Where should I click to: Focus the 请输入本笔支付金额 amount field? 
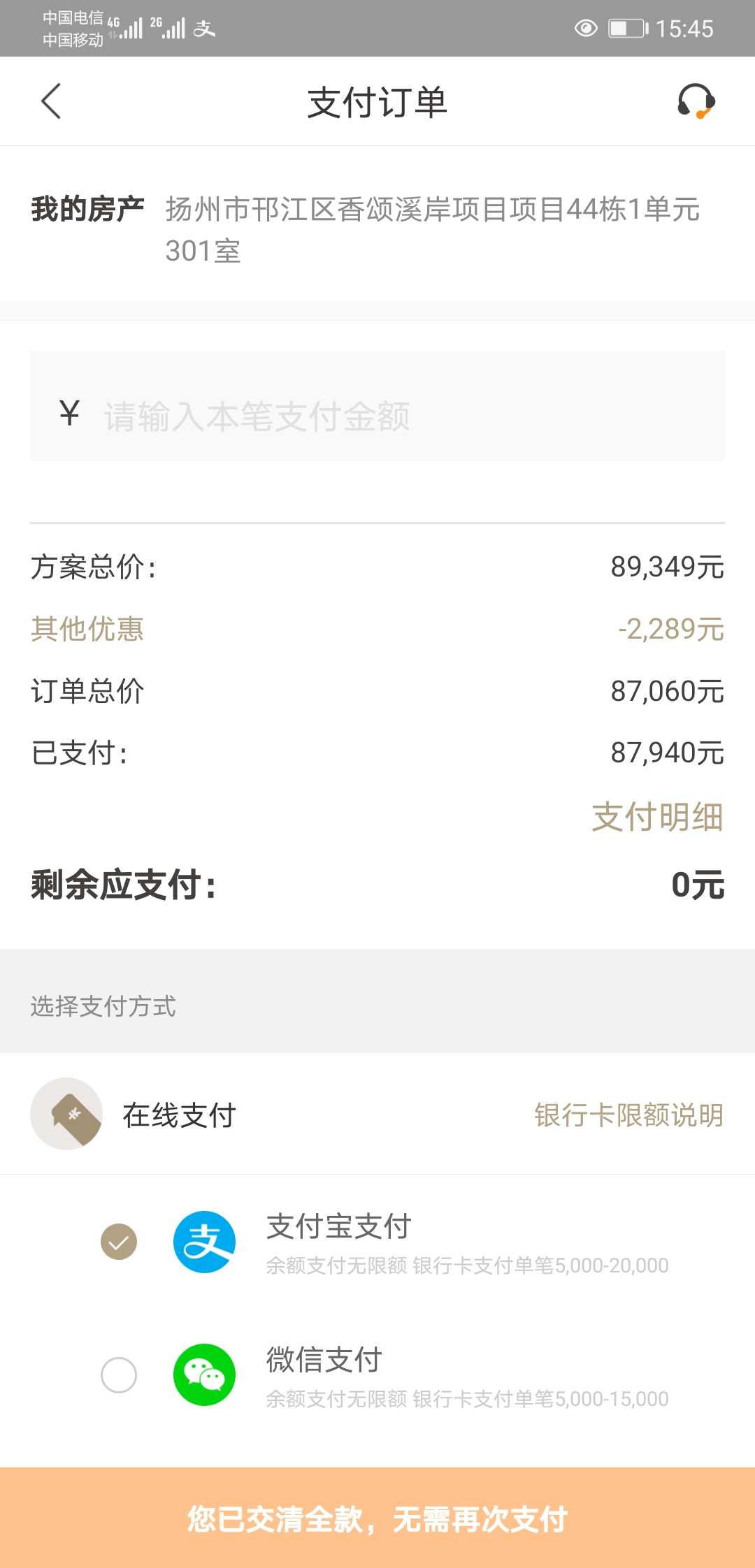377,416
